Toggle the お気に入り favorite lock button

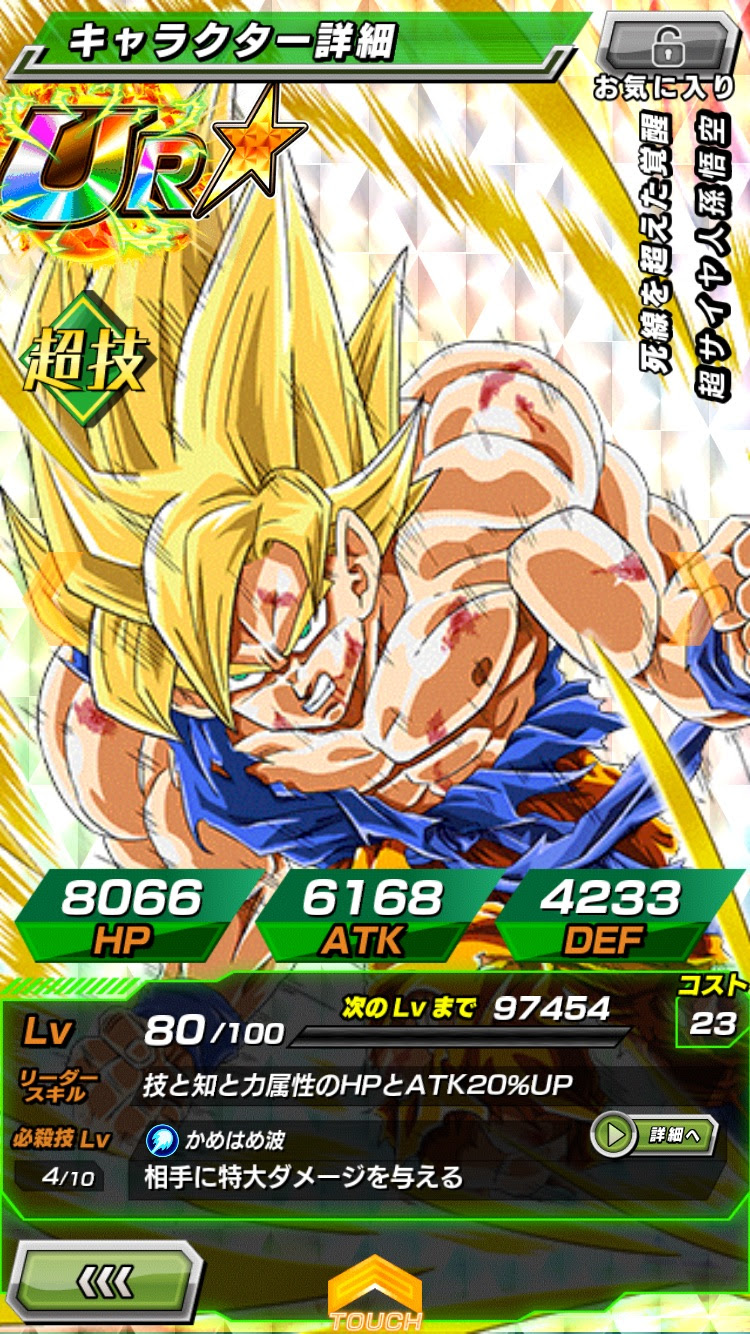point(664,45)
